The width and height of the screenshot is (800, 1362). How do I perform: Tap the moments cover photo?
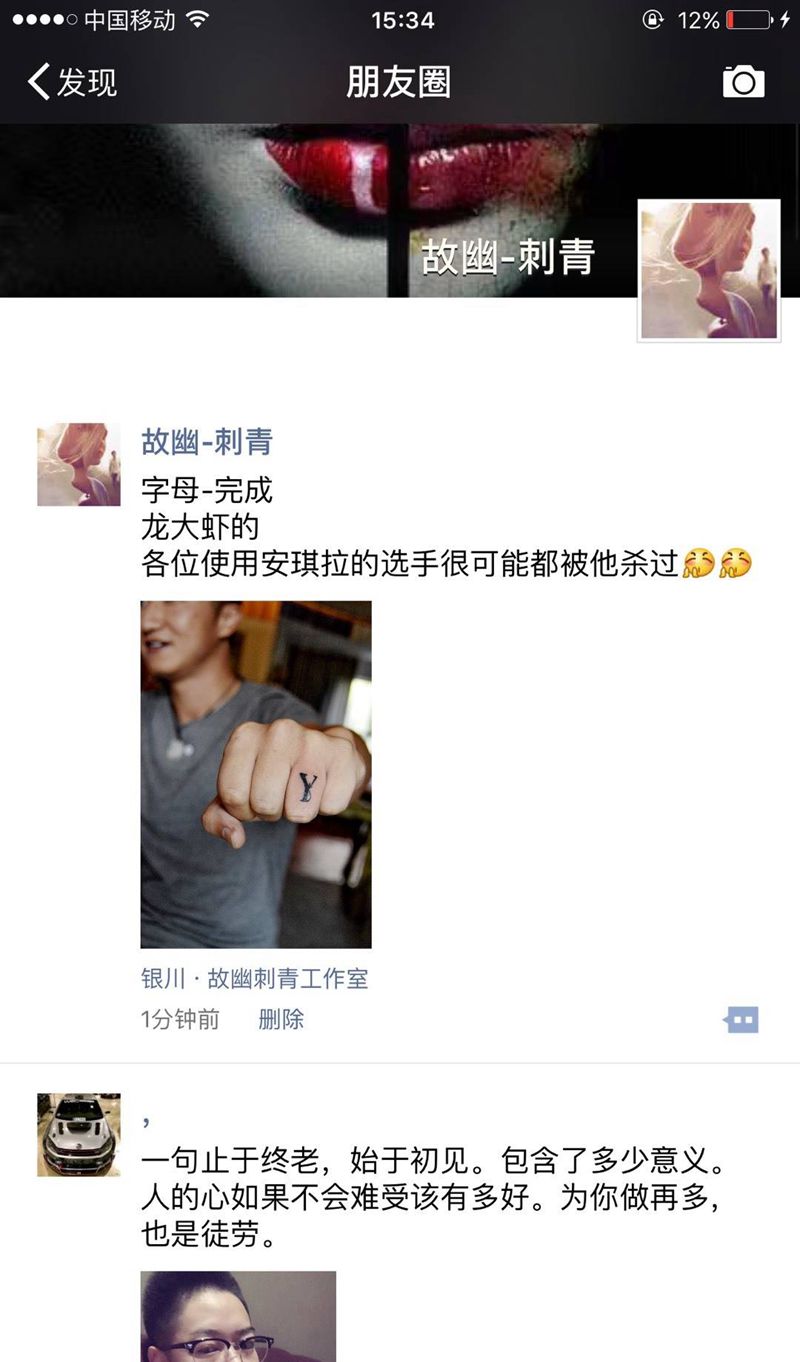300,210
